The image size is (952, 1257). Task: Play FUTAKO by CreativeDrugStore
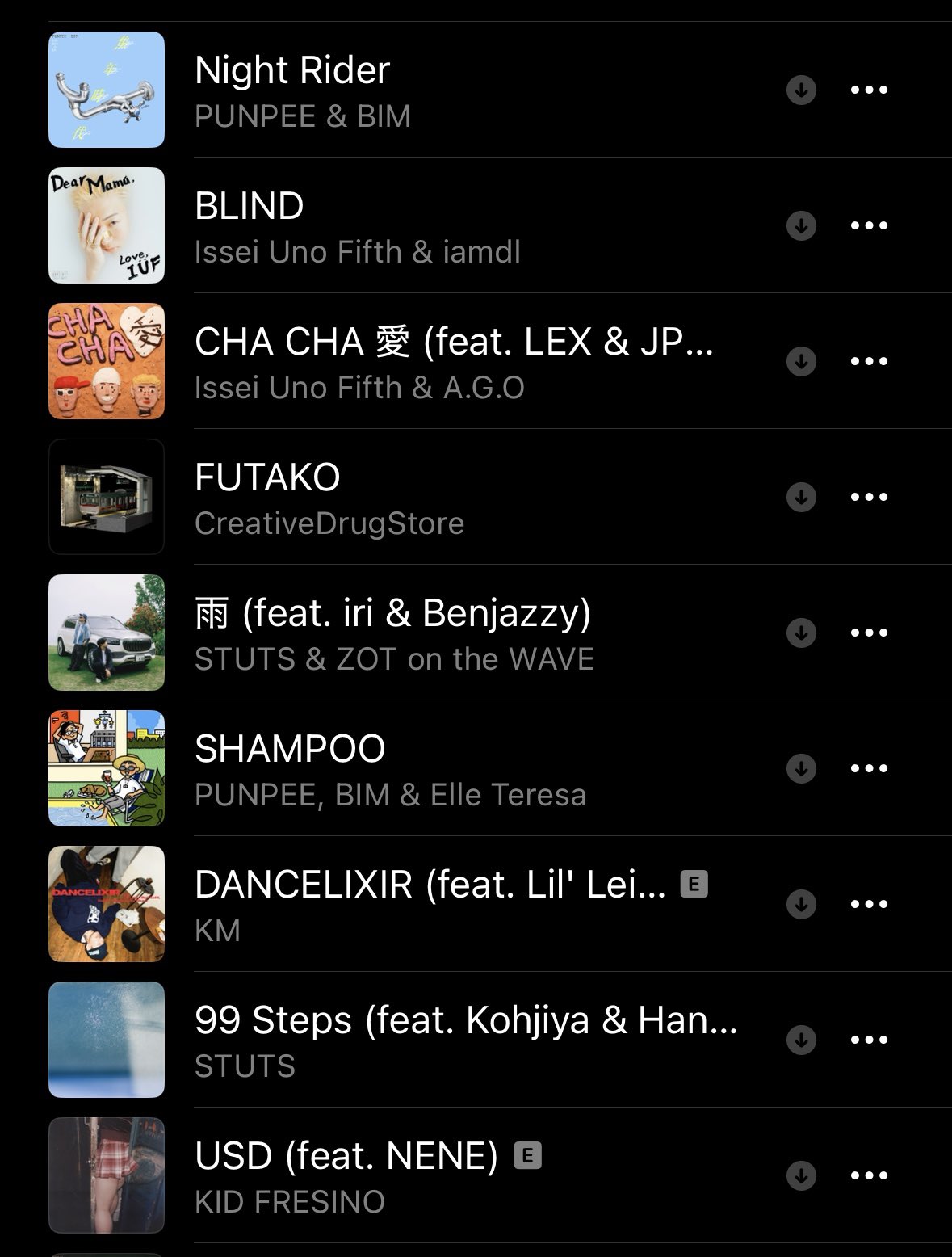click(x=267, y=478)
